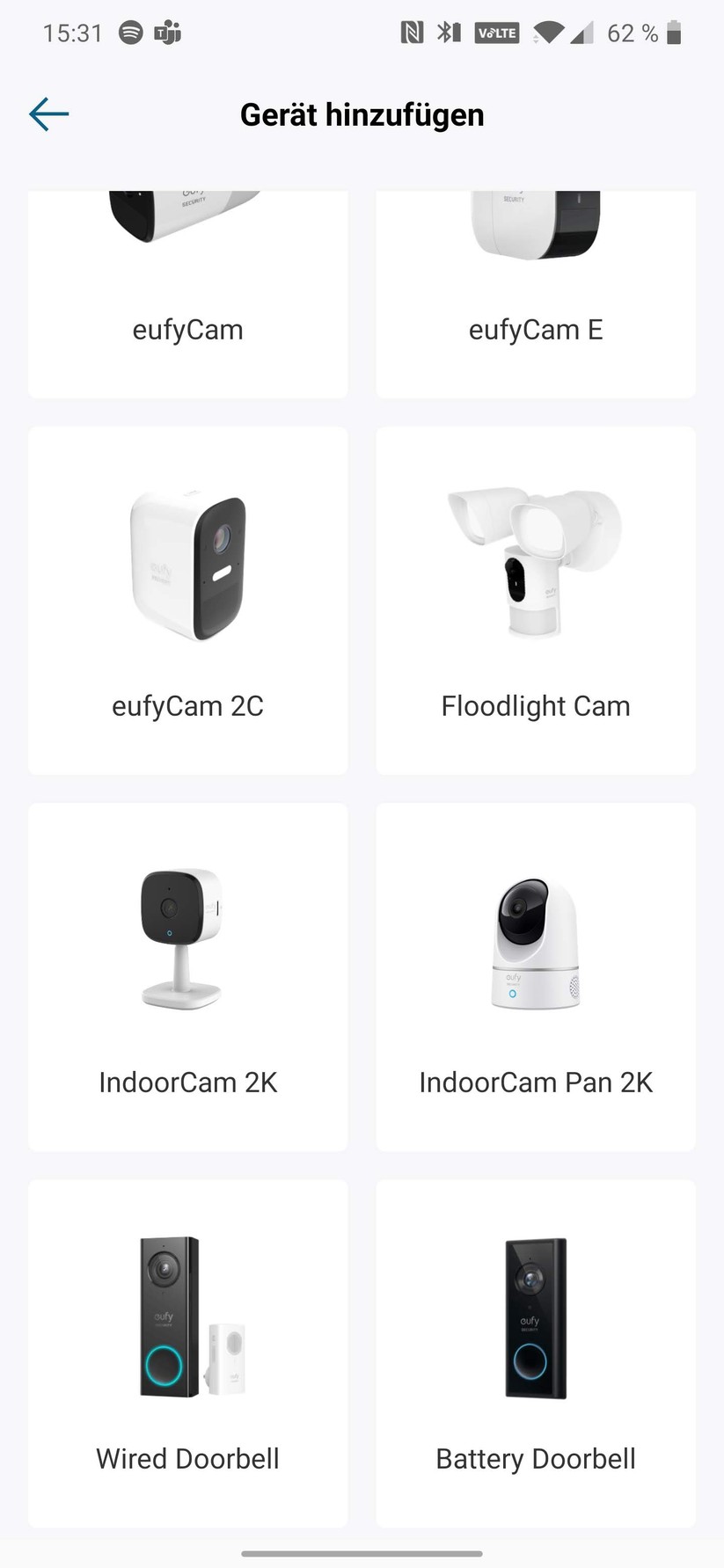
Task: Choose Battery Doorbell as the device
Action: click(536, 1353)
